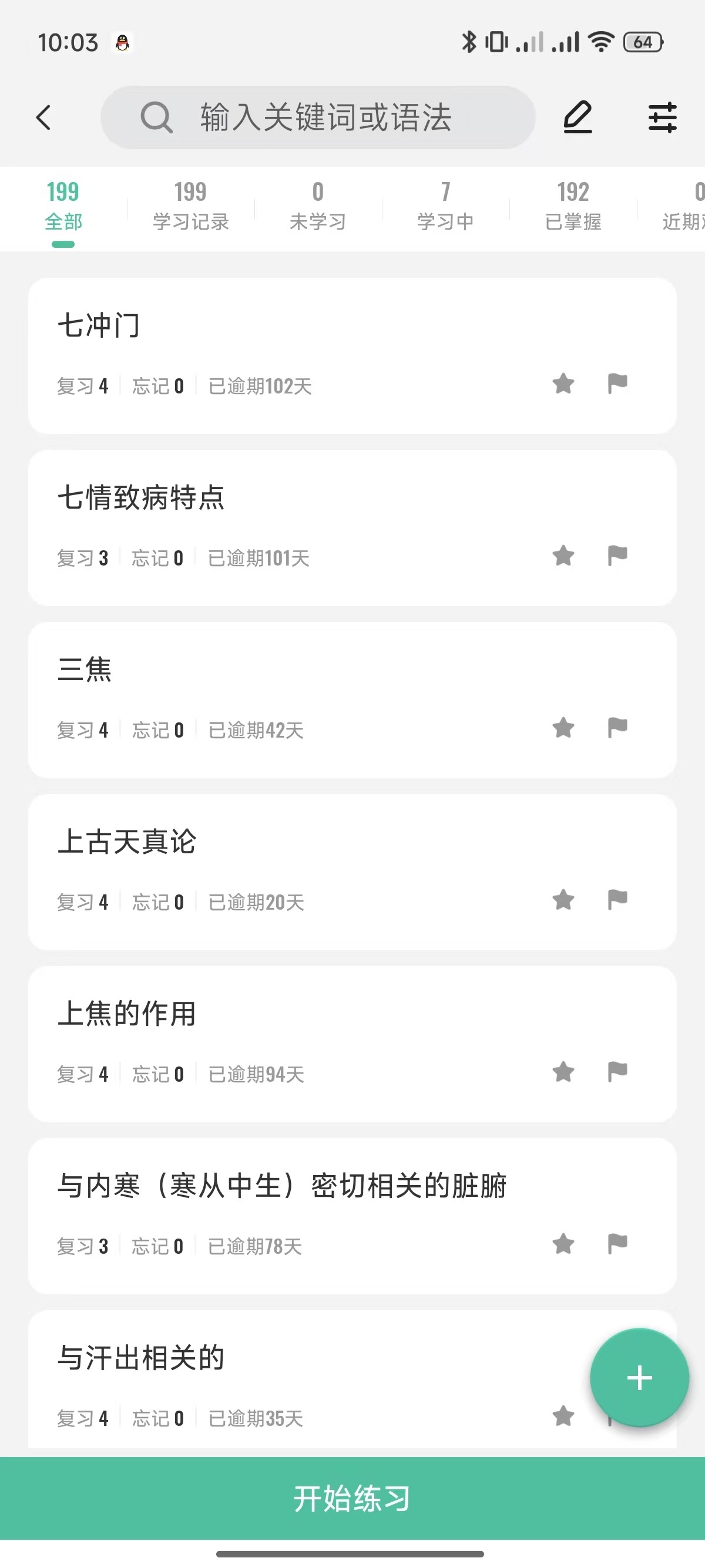This screenshot has width=705, height=1568.
Task: Open the 七冲门 card
Action: [x=352, y=356]
